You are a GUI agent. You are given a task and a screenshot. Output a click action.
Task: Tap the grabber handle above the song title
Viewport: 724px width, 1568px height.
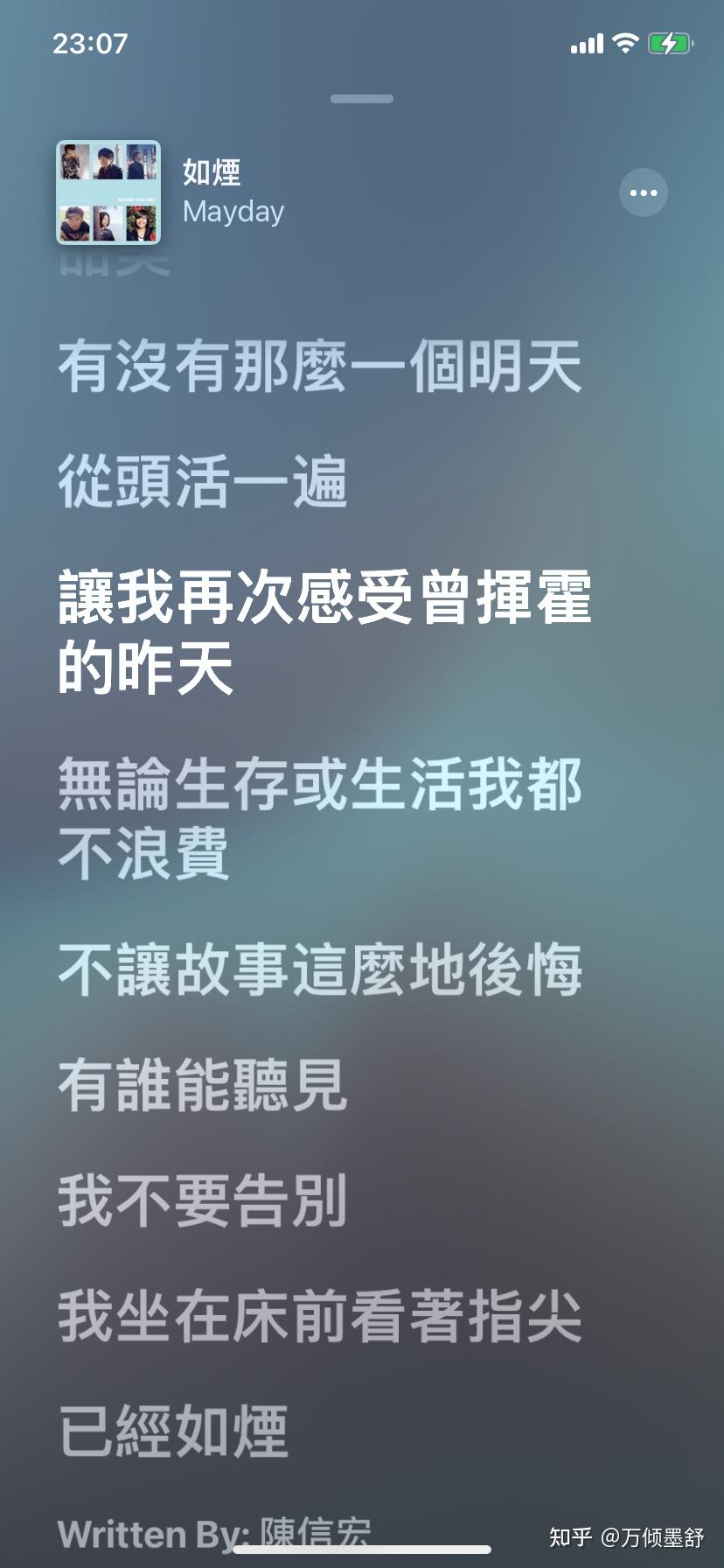tap(362, 99)
